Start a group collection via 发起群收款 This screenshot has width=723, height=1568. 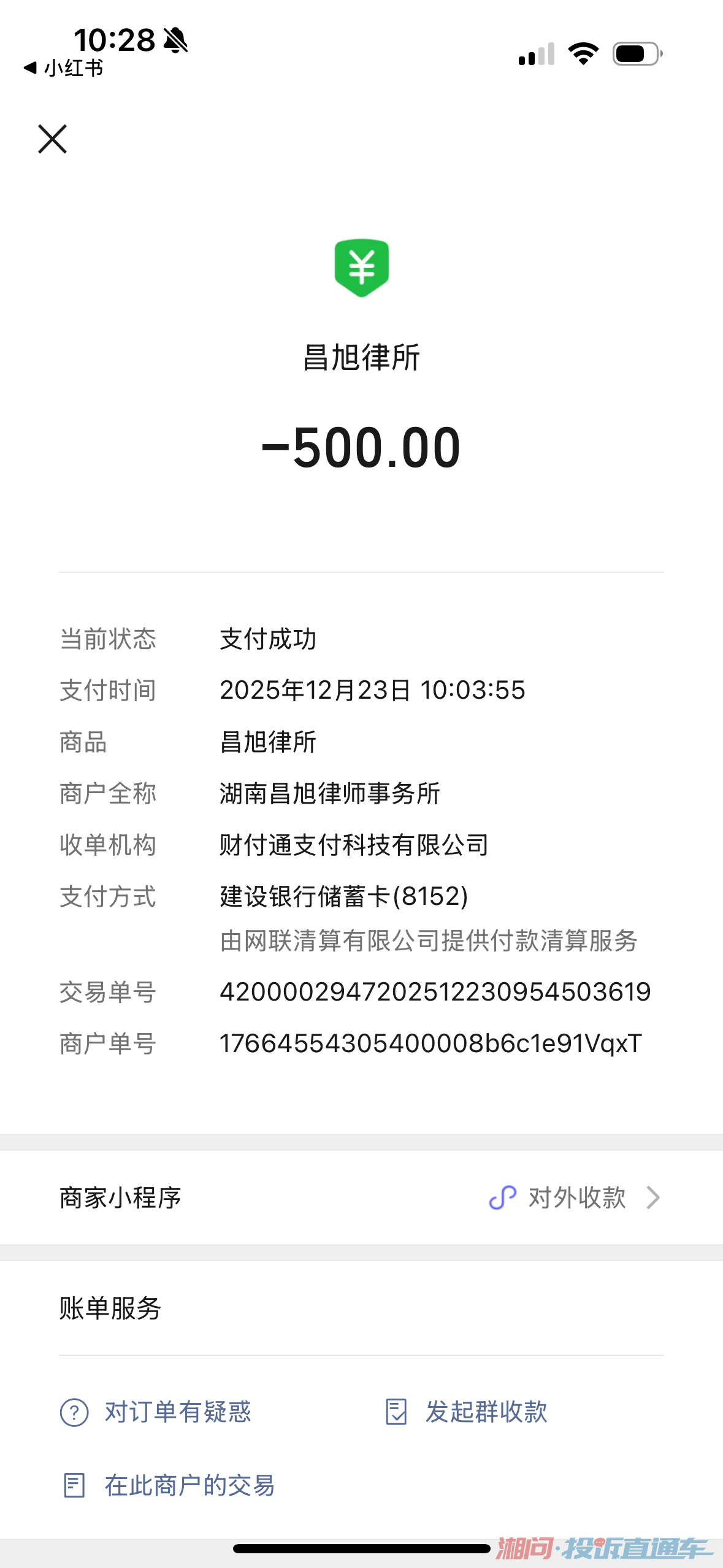click(467, 1412)
